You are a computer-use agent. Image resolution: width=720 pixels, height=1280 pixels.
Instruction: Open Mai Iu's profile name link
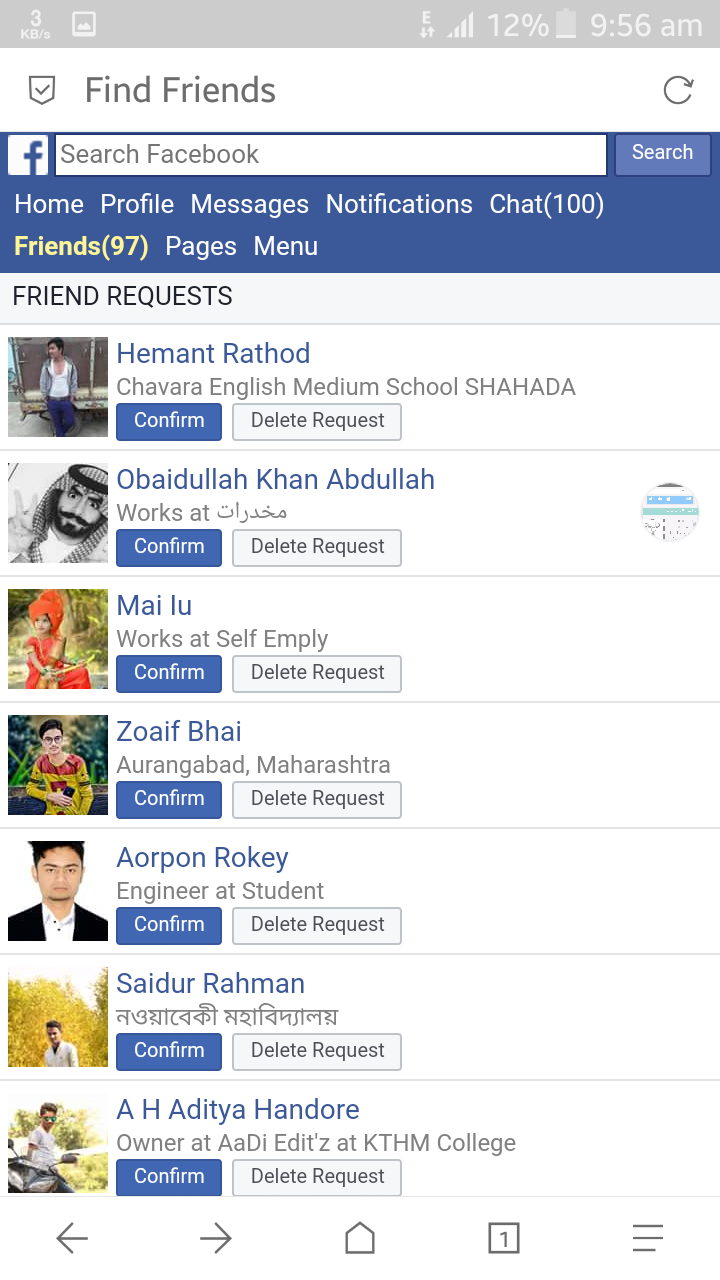coord(154,605)
